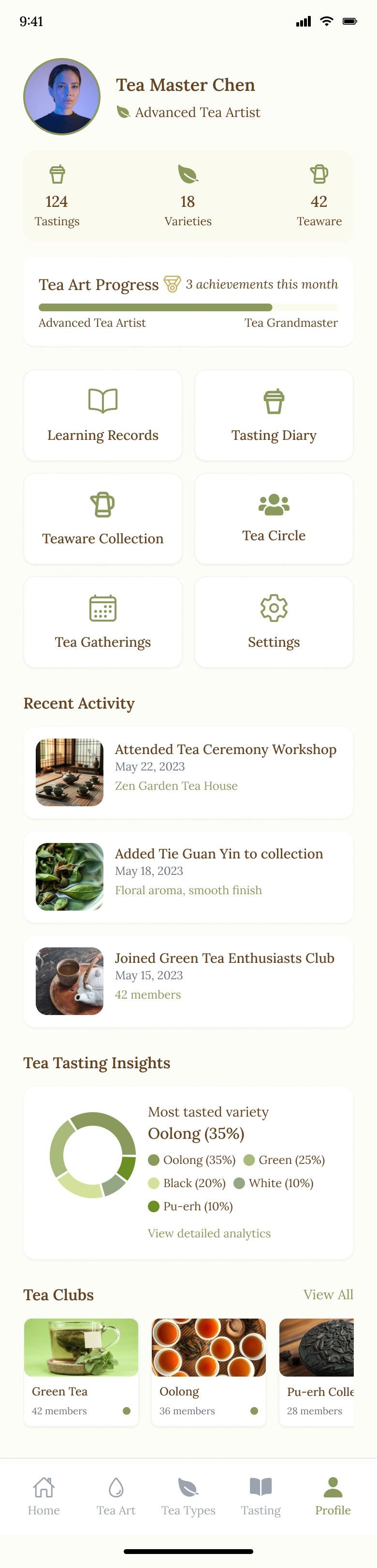The width and height of the screenshot is (377, 1568).
Task: Open the Green Tea Enthusiasts Club activity
Action: 188,981
